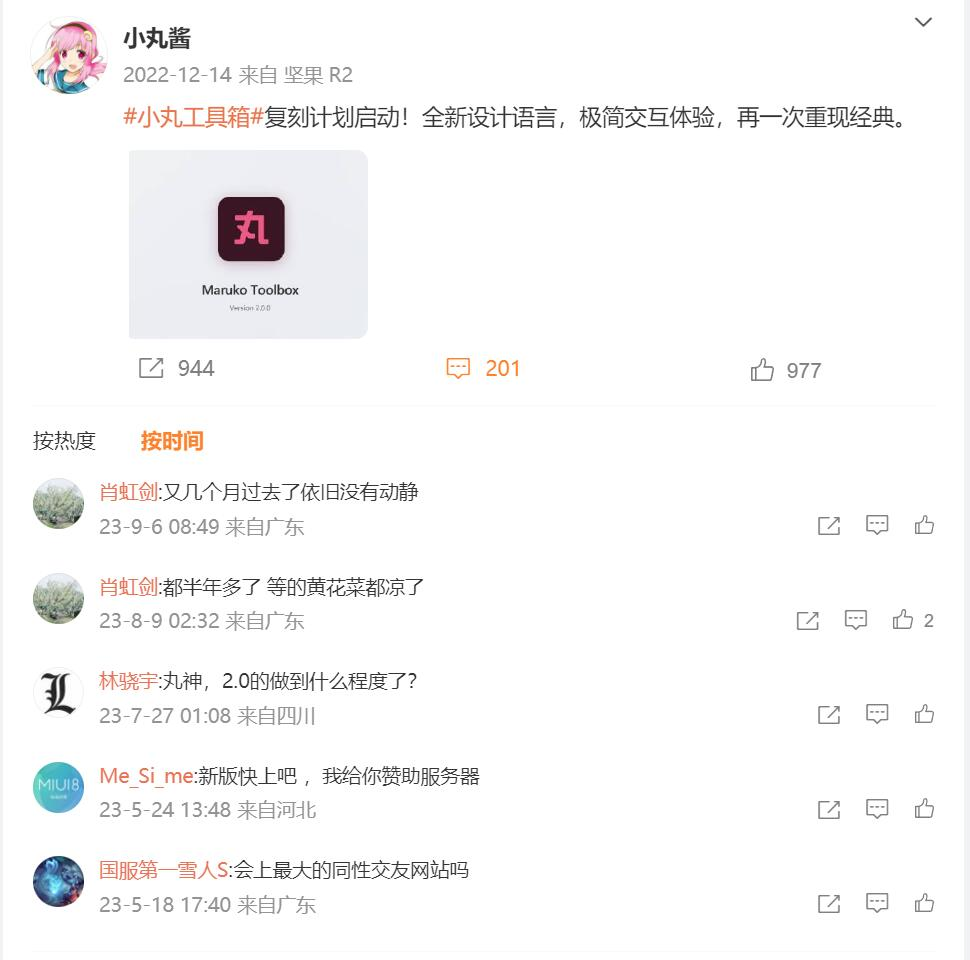Sort comments by 按热度

(64, 440)
